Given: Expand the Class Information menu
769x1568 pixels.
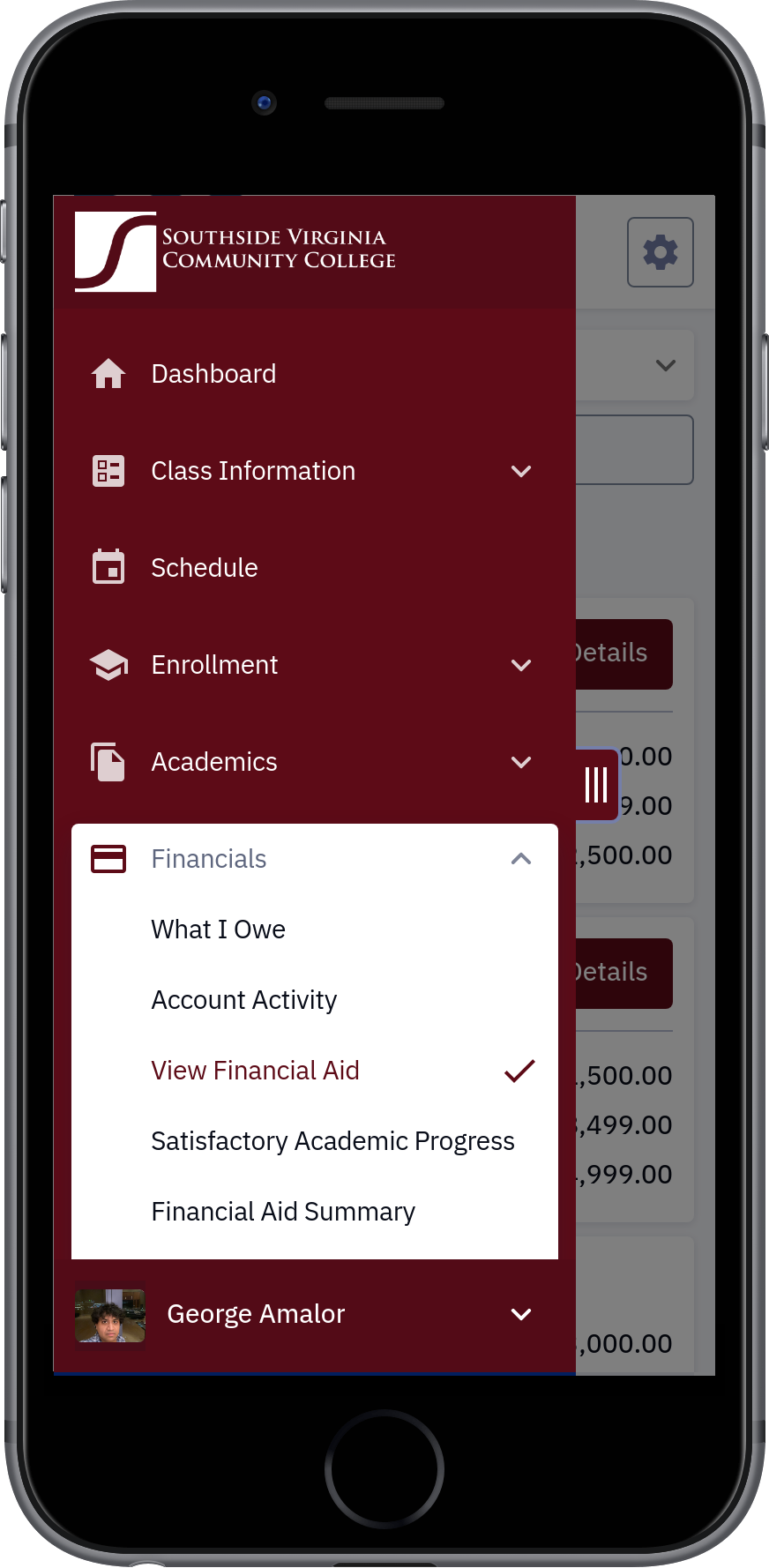Looking at the screenshot, I should click(315, 471).
